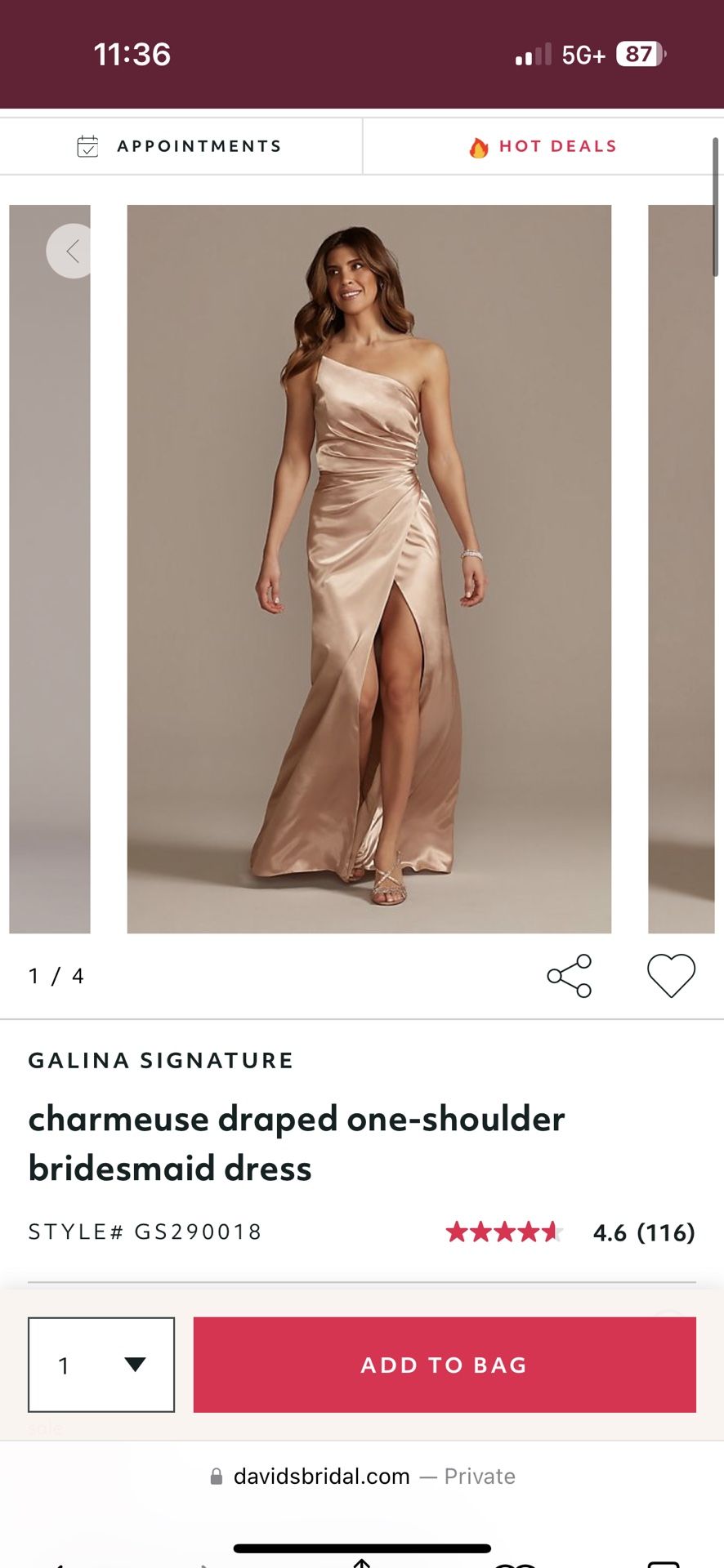Open the 4.6 star reviews
The image size is (724, 1568).
570,1232
